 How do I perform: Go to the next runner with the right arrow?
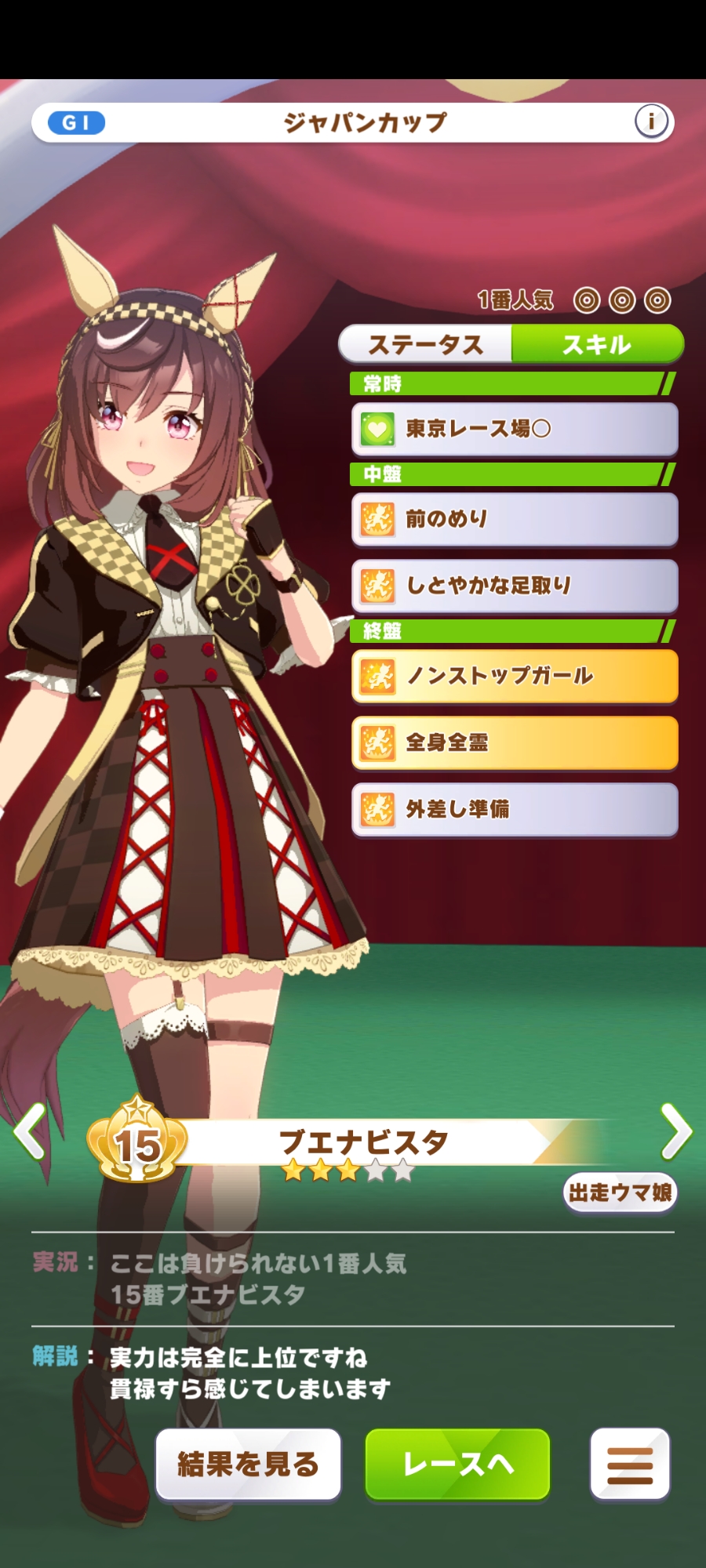click(675, 1131)
